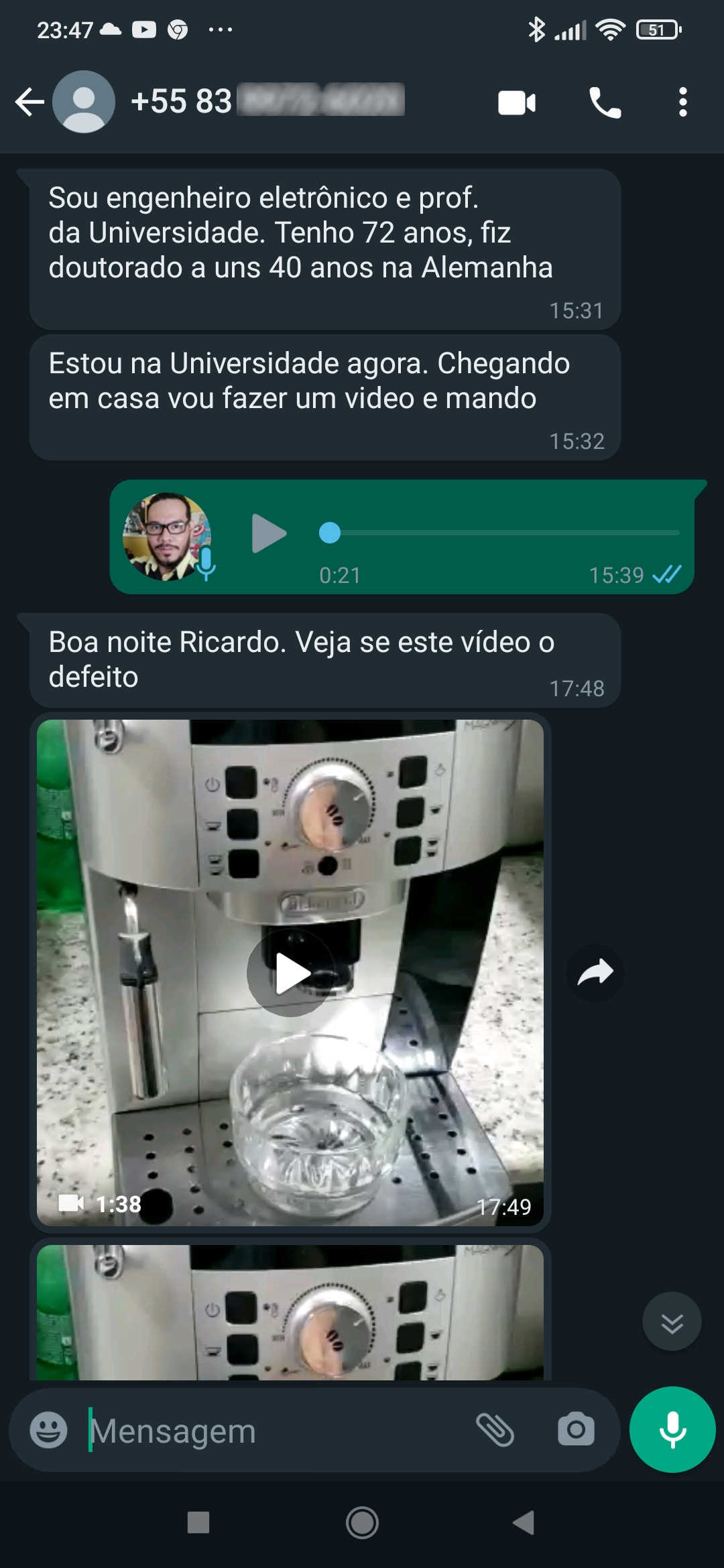The image size is (724, 1568).
Task: Go back to the chat list
Action: [29, 103]
